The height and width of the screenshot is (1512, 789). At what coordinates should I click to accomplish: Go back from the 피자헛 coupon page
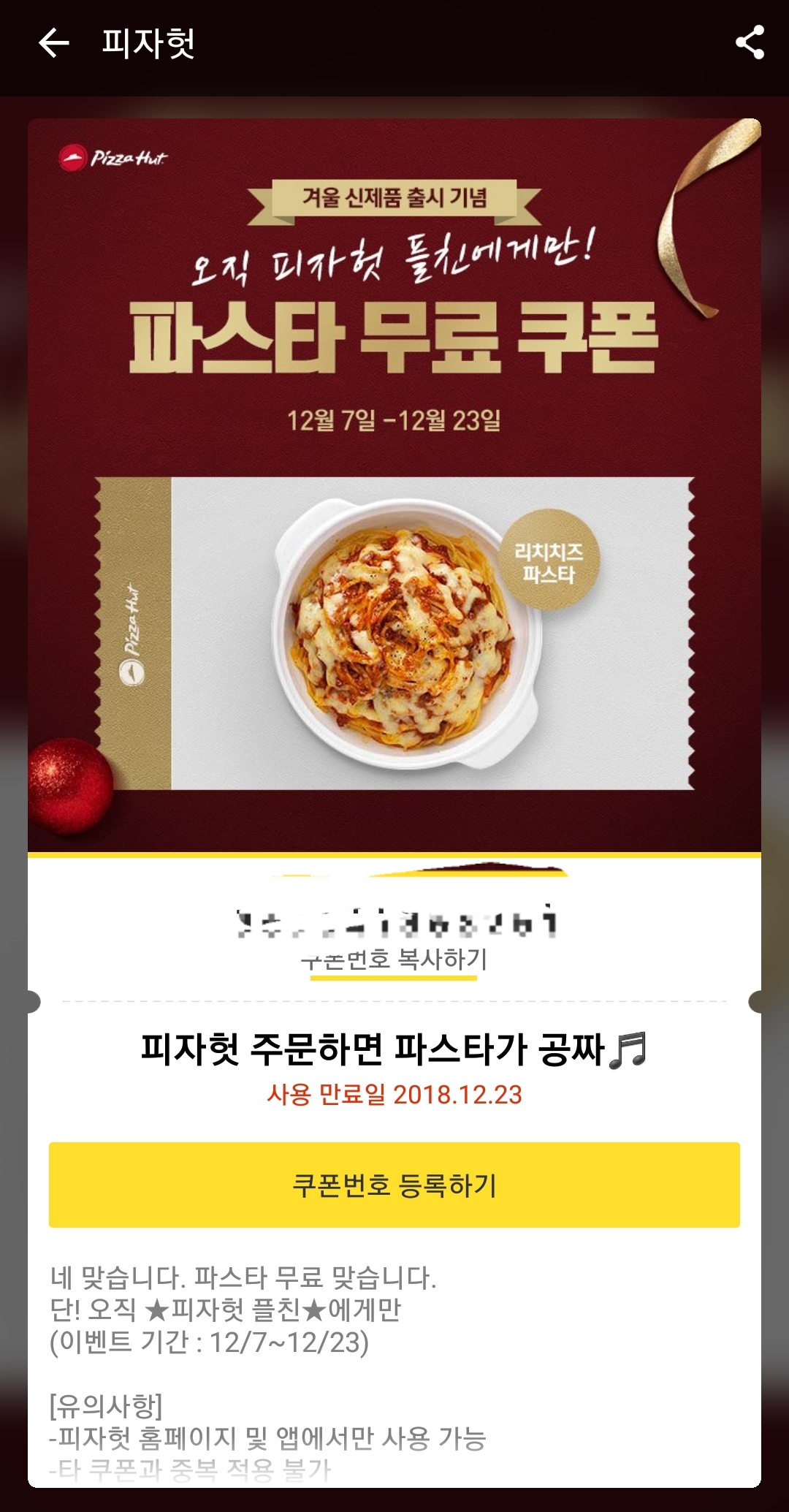[x=53, y=43]
